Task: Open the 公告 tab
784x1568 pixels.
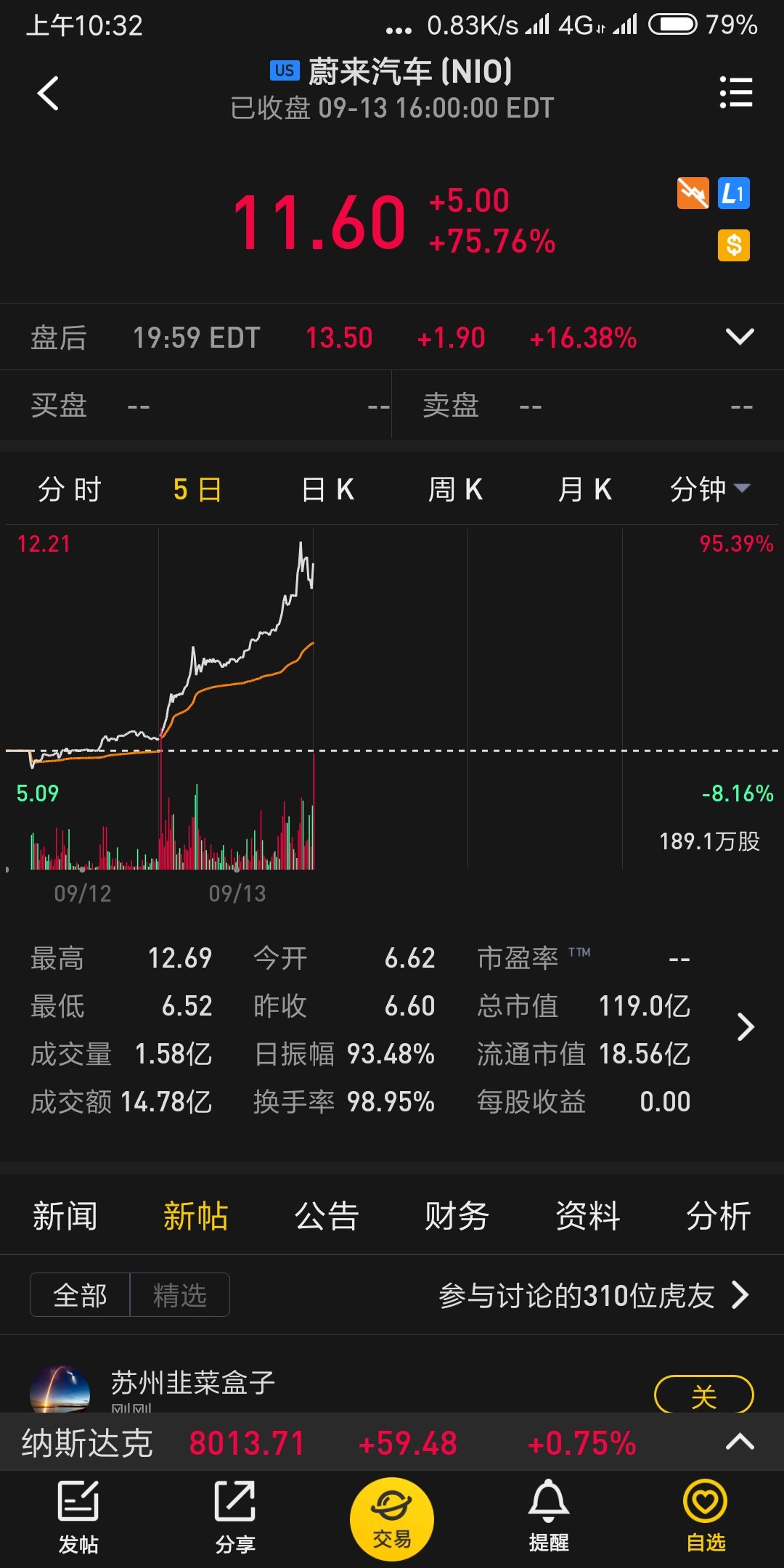Action: (327, 1216)
